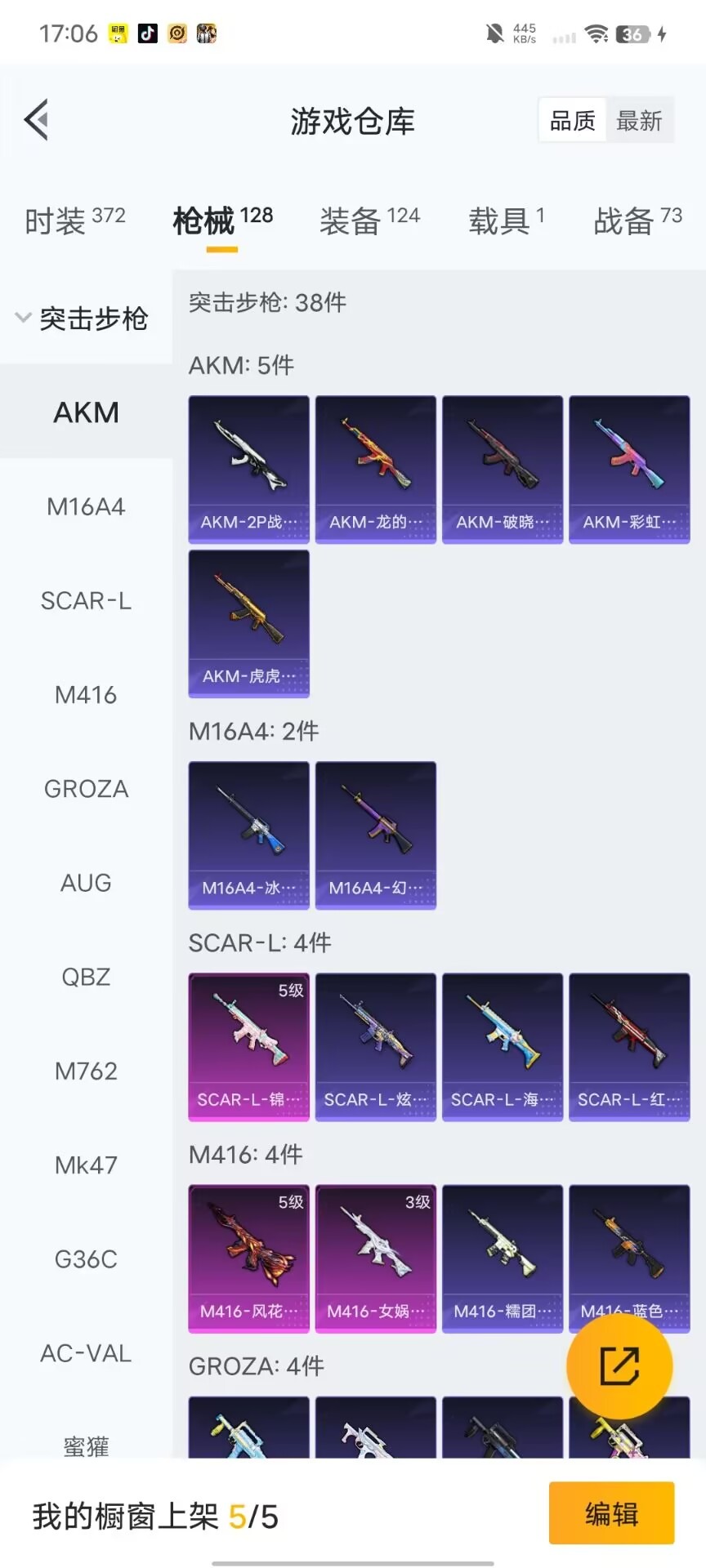The image size is (706, 1568).
Task: Sort items by 品质
Action: coord(572,121)
